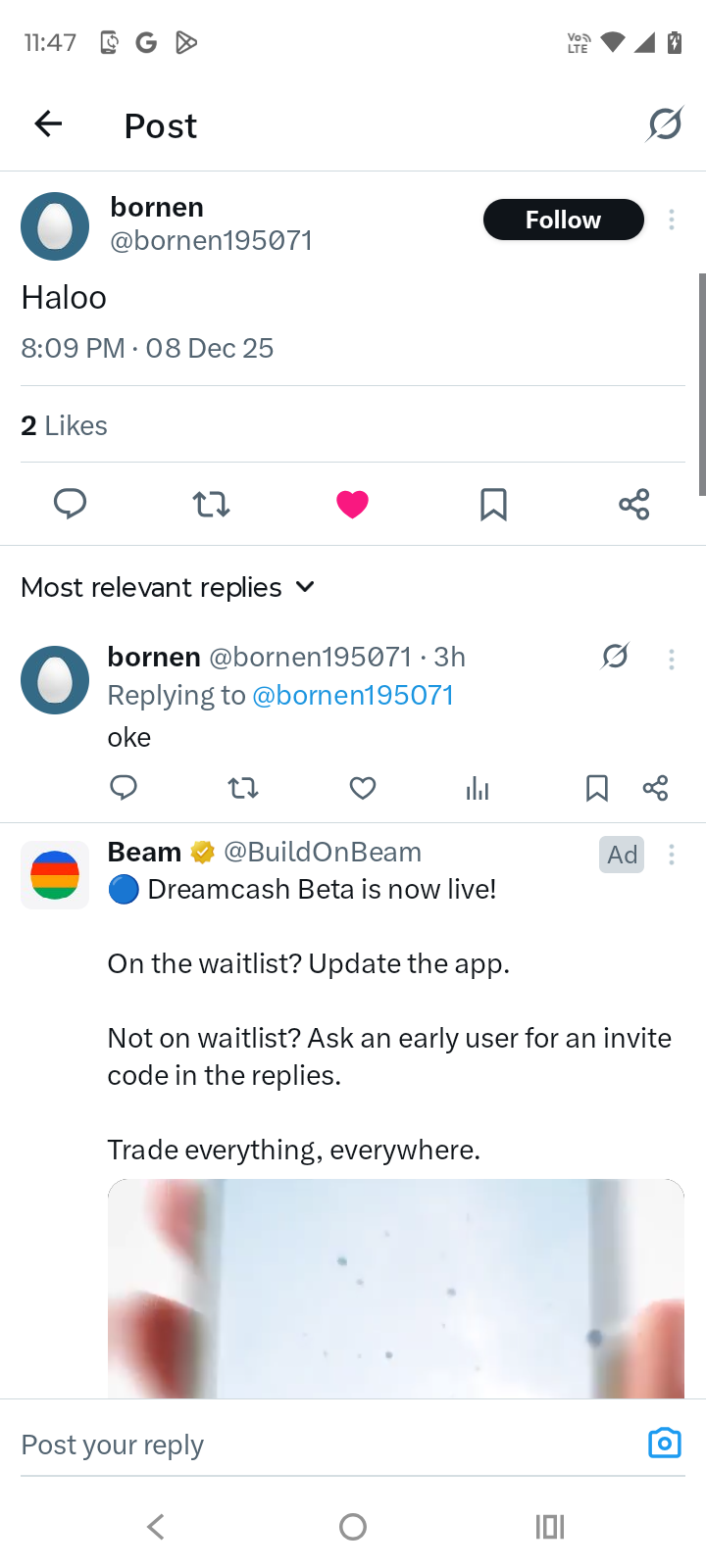The width and height of the screenshot is (706, 1568).
Task: Like the "oke" reply
Action: click(x=363, y=788)
